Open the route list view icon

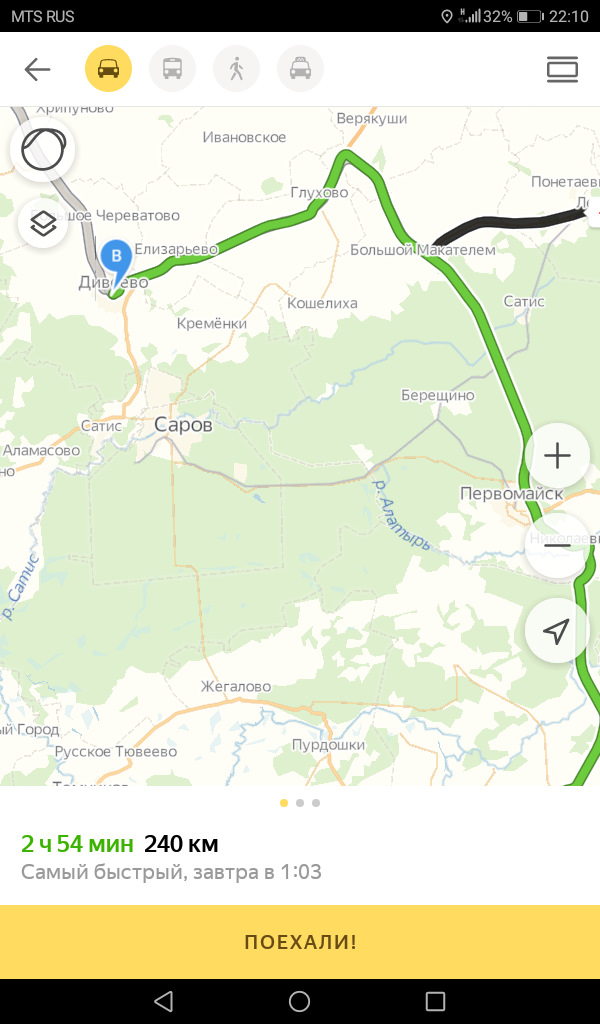click(563, 69)
